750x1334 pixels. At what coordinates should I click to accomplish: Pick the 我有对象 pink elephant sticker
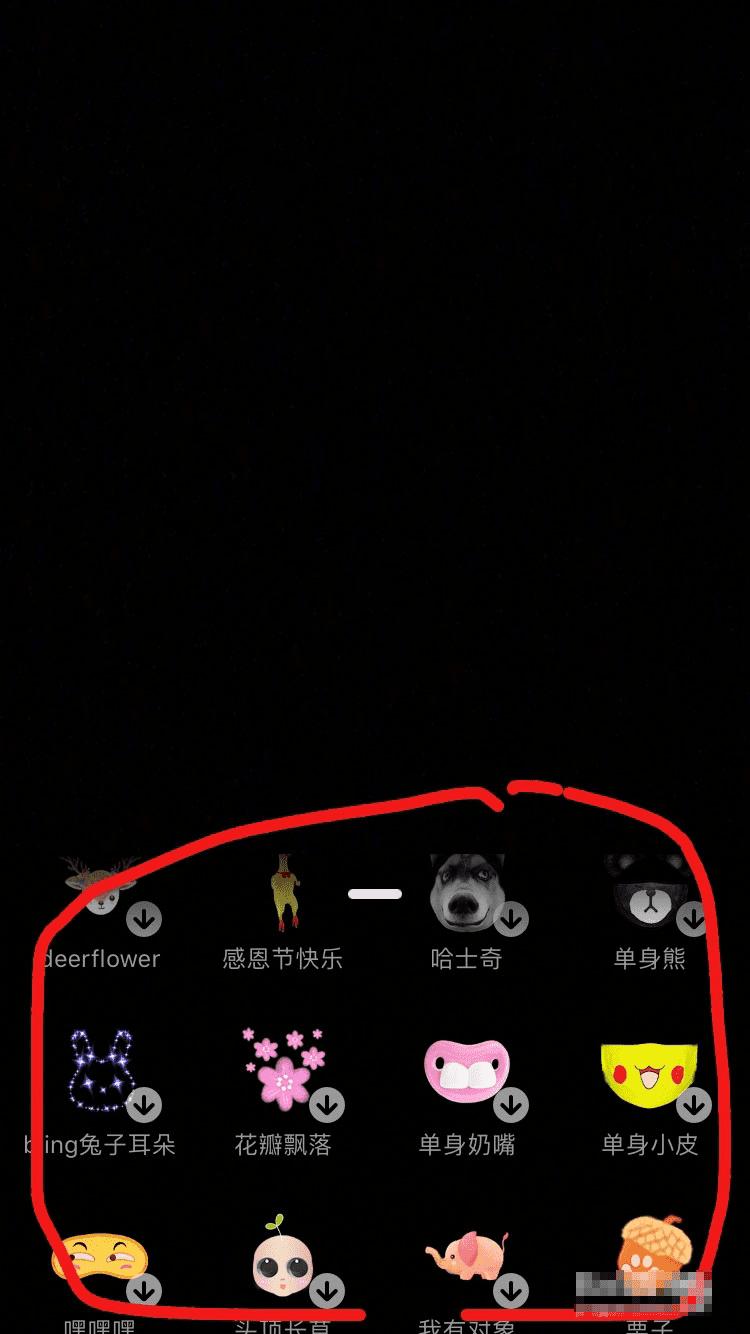click(466, 1256)
